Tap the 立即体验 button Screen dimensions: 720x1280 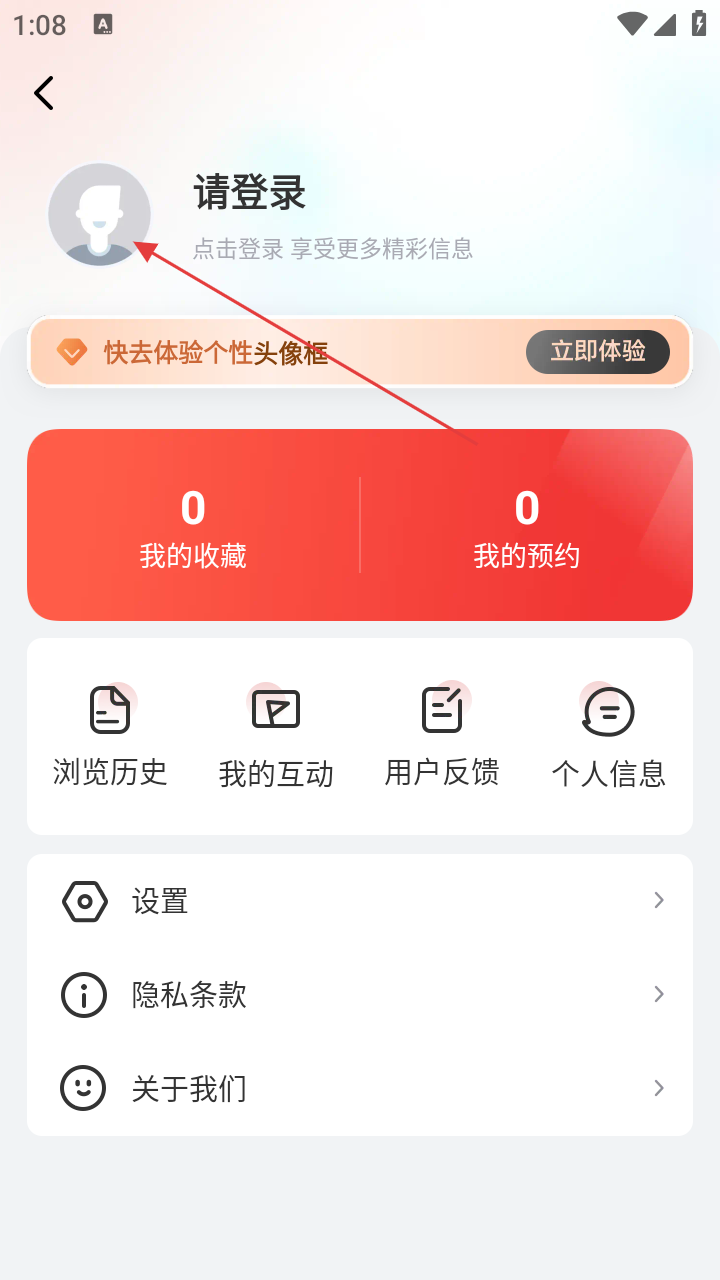pos(597,352)
